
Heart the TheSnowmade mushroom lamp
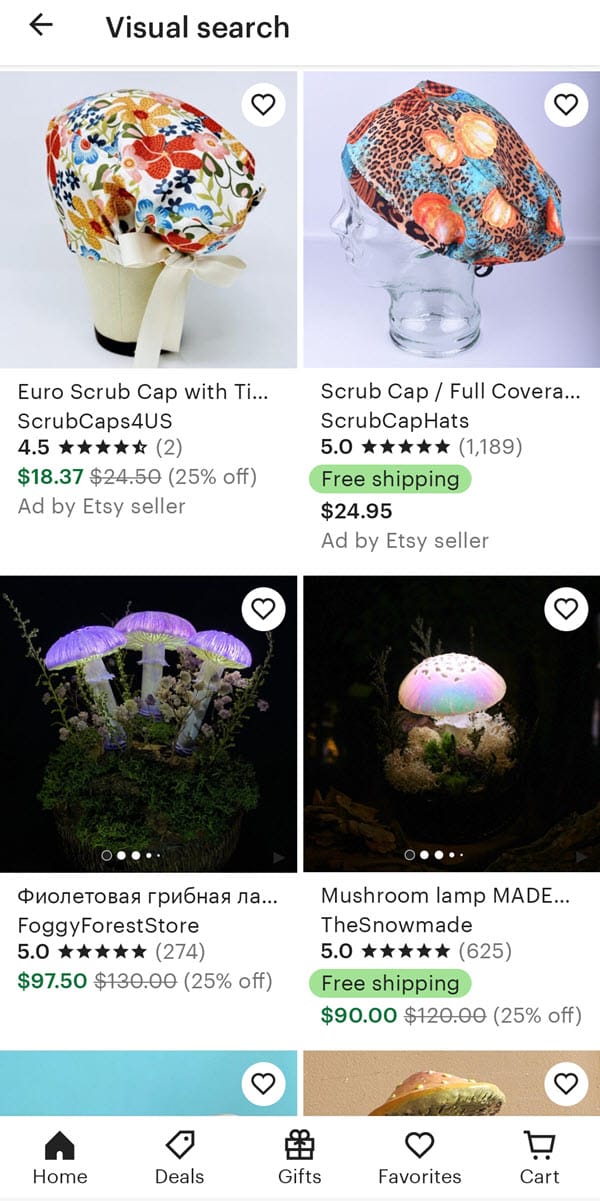pos(566,608)
